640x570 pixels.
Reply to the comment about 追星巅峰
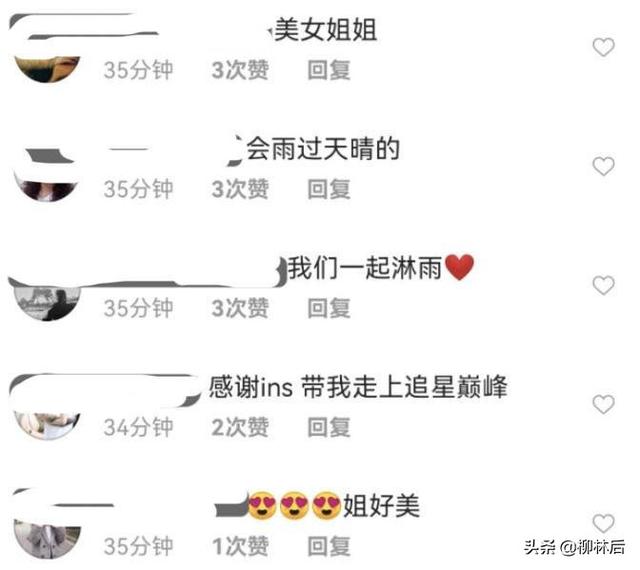pos(329,427)
